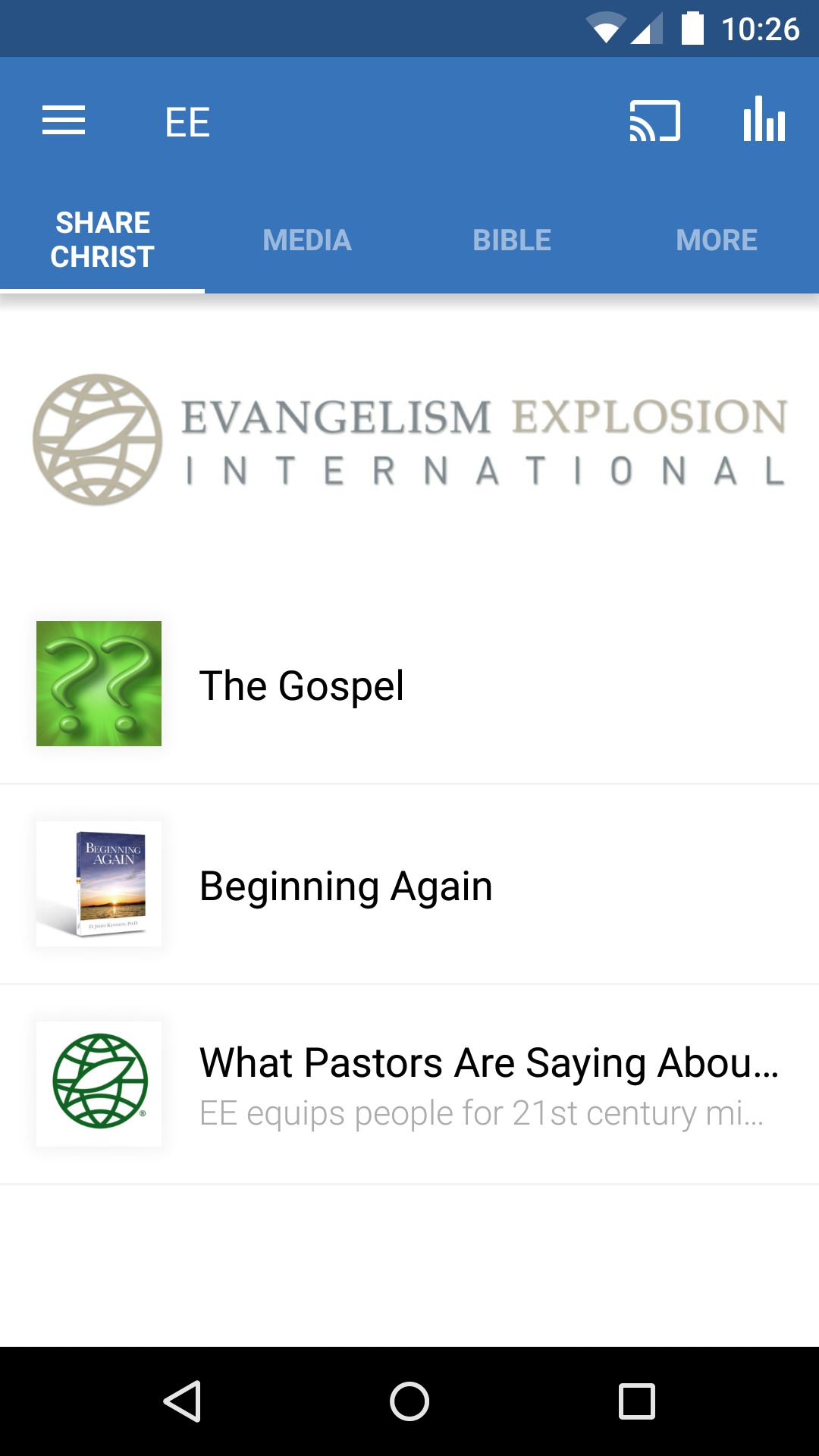Tap the EE title in the app bar
The height and width of the screenshot is (1456, 819).
tap(187, 120)
